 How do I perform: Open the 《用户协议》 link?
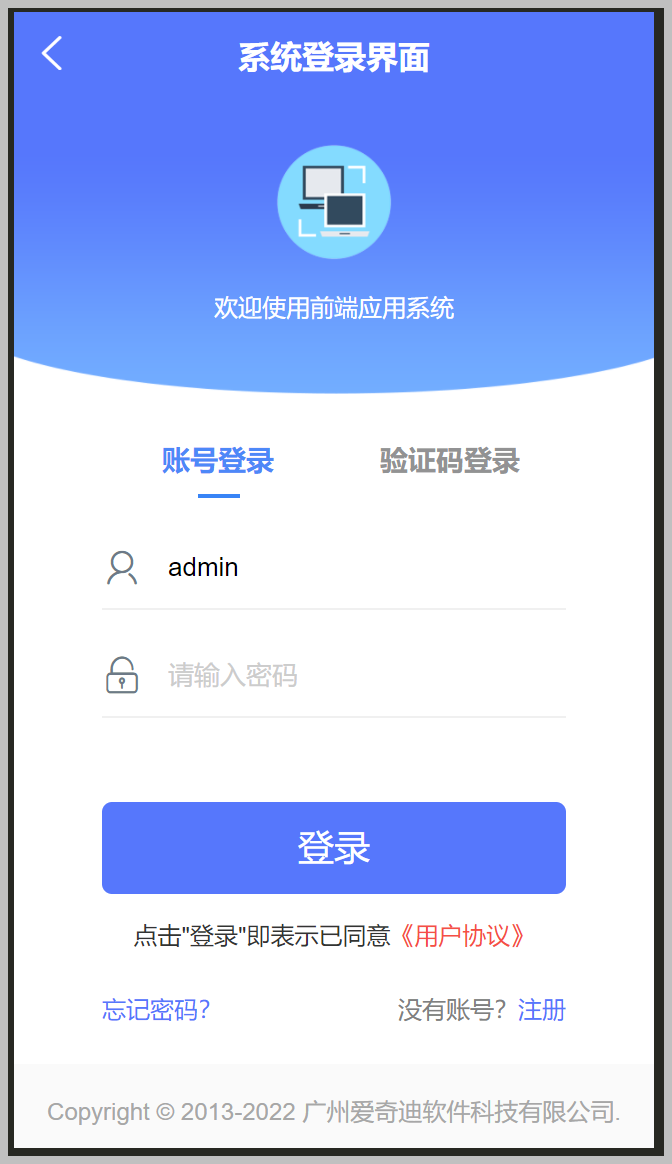[x=461, y=936]
